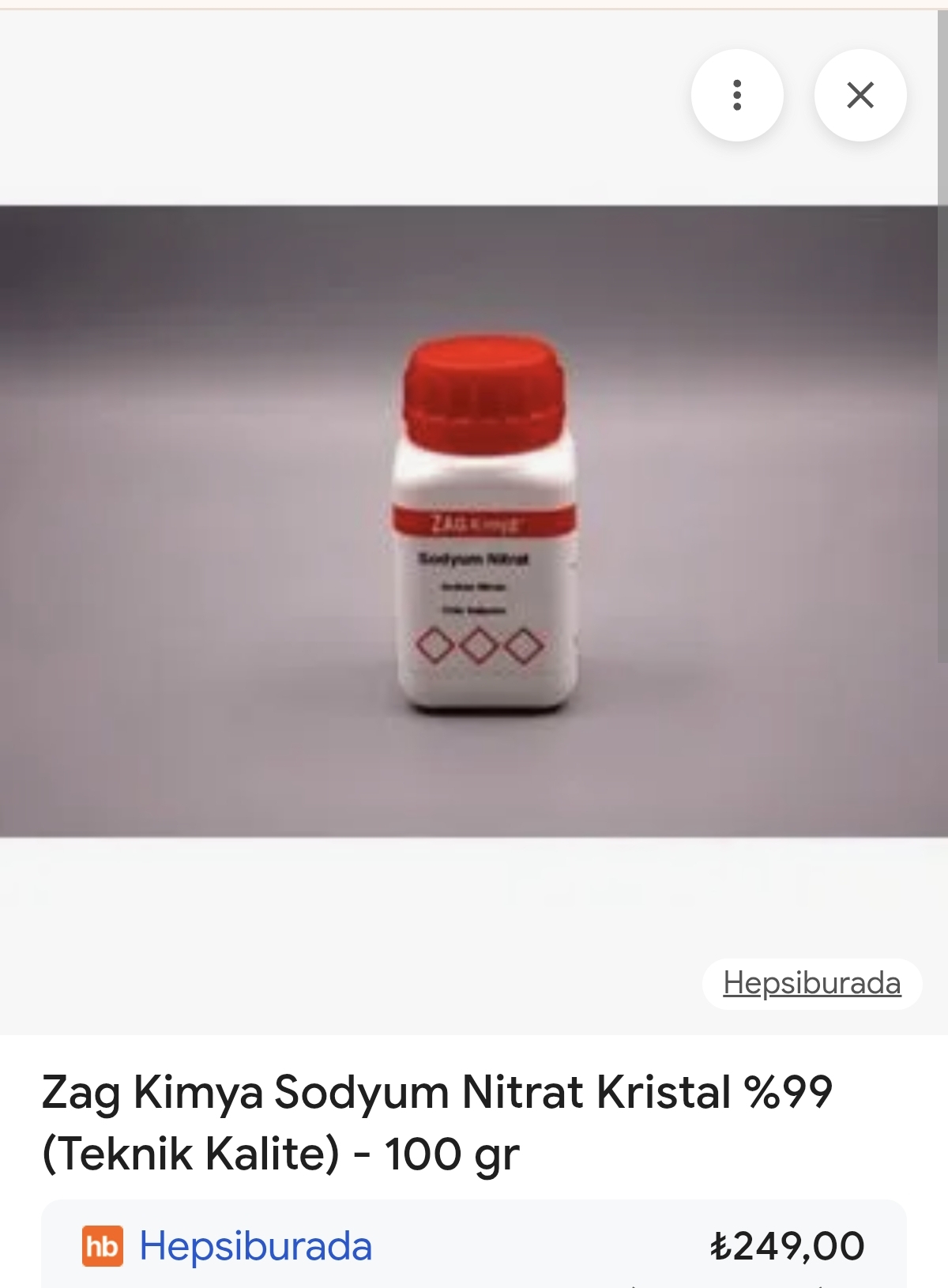Screen dimensions: 948x1288
Task: Open the underlined Hepsiburada source link
Action: [811, 983]
